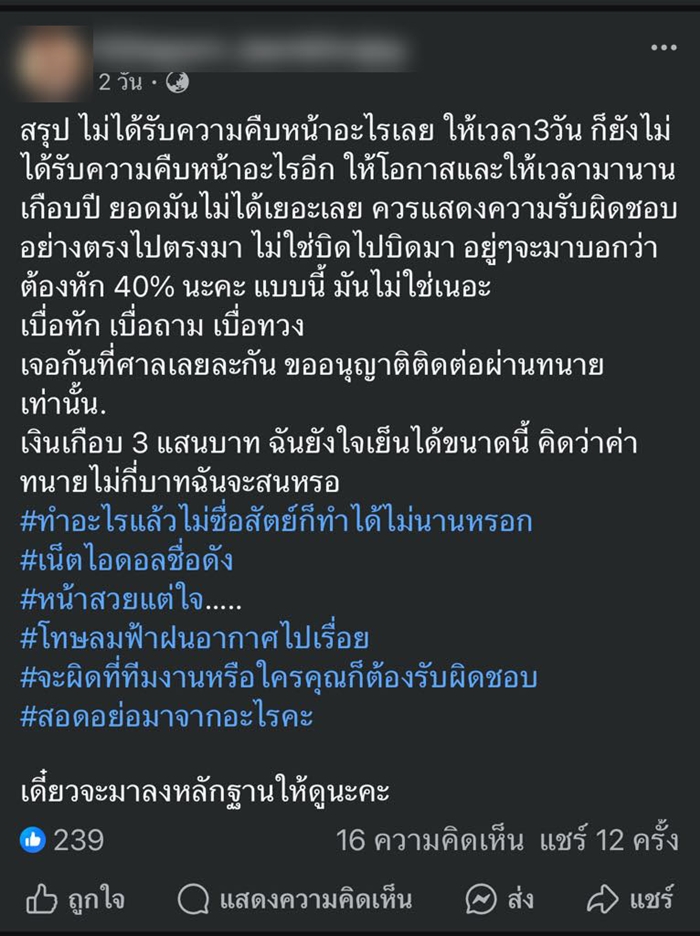This screenshot has width=700, height=936.
Task: Open the 16 ความคิดเห็น comments
Action: [x=429, y=840]
